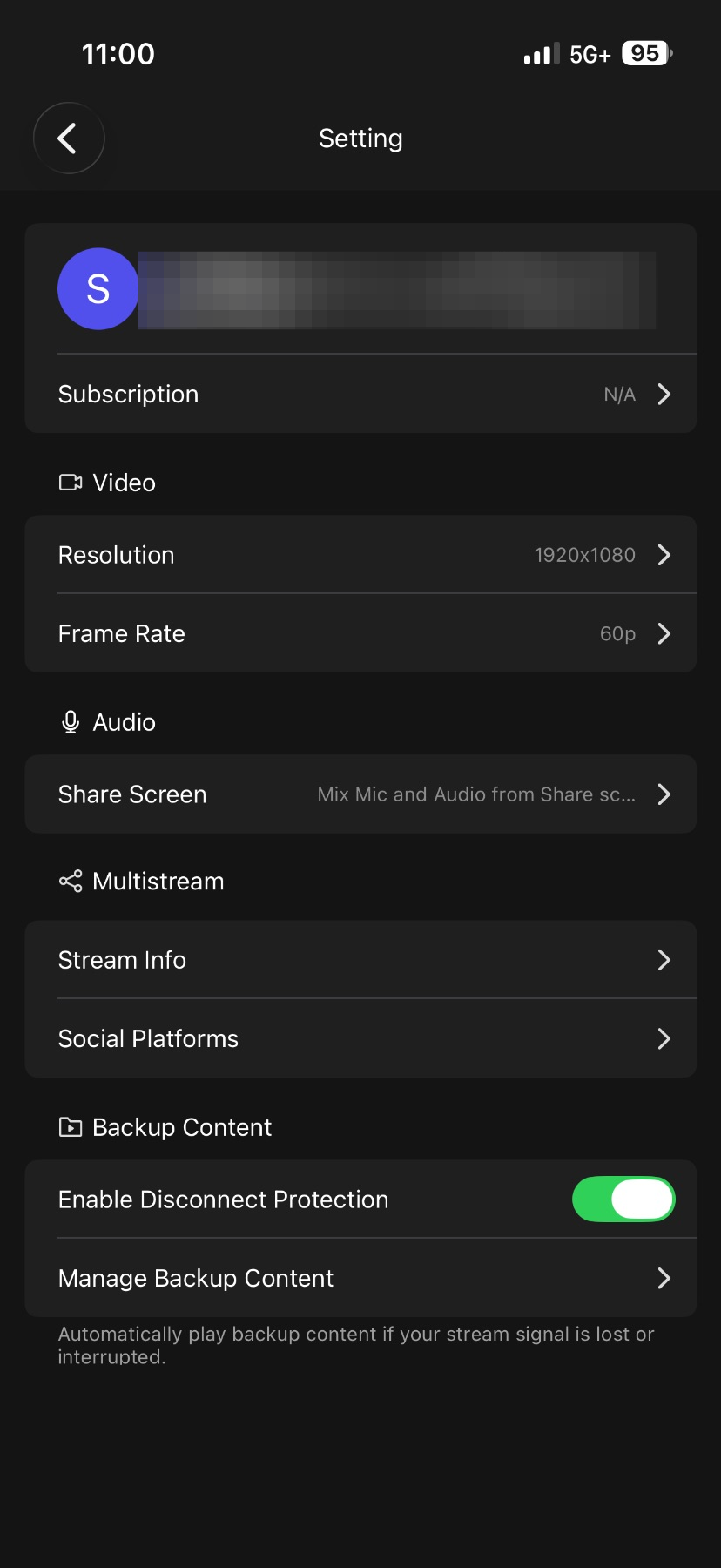Open Stream Info settings
The width and height of the screenshot is (721, 1568).
tap(360, 960)
